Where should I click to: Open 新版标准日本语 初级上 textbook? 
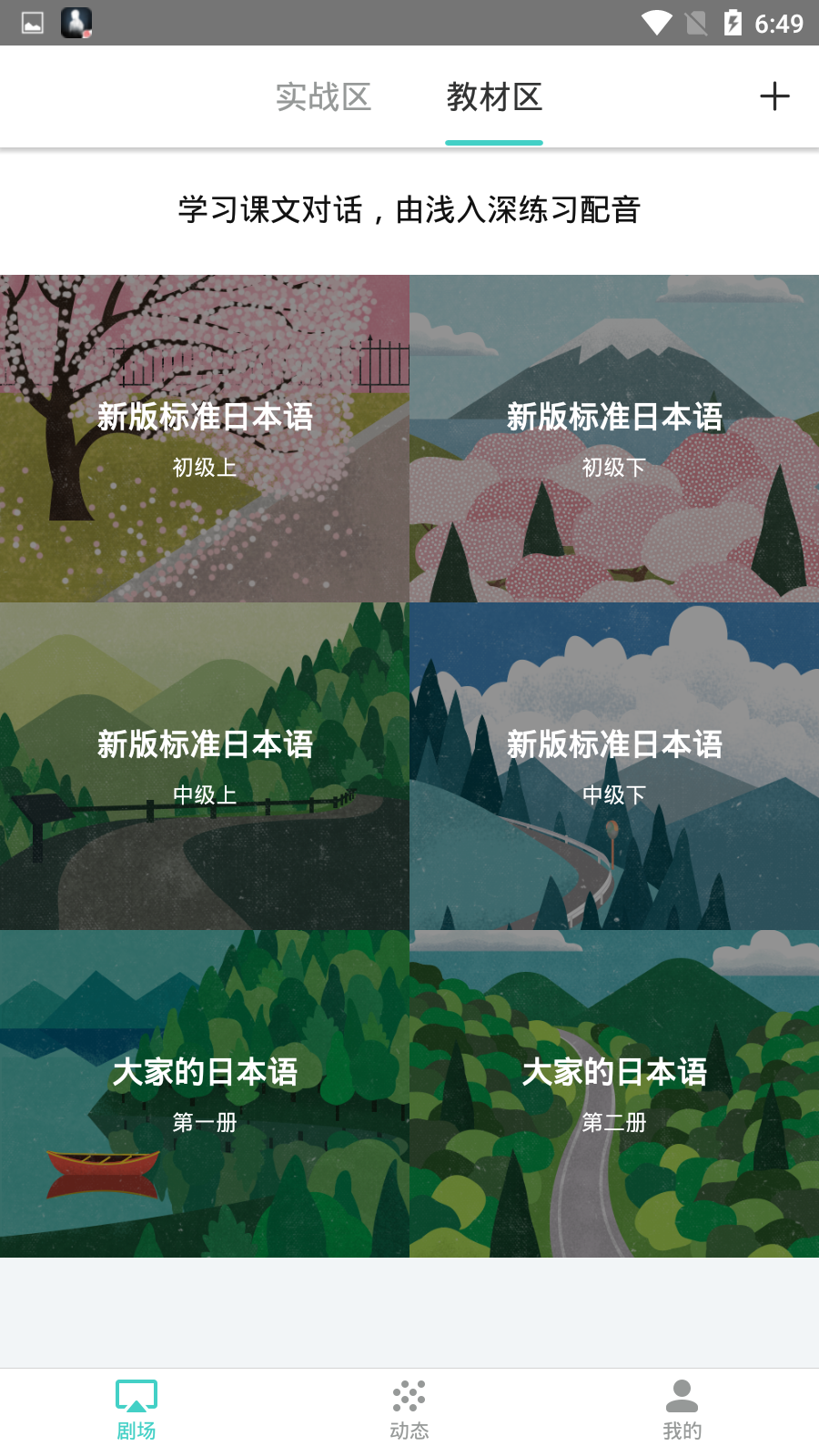pos(205,437)
